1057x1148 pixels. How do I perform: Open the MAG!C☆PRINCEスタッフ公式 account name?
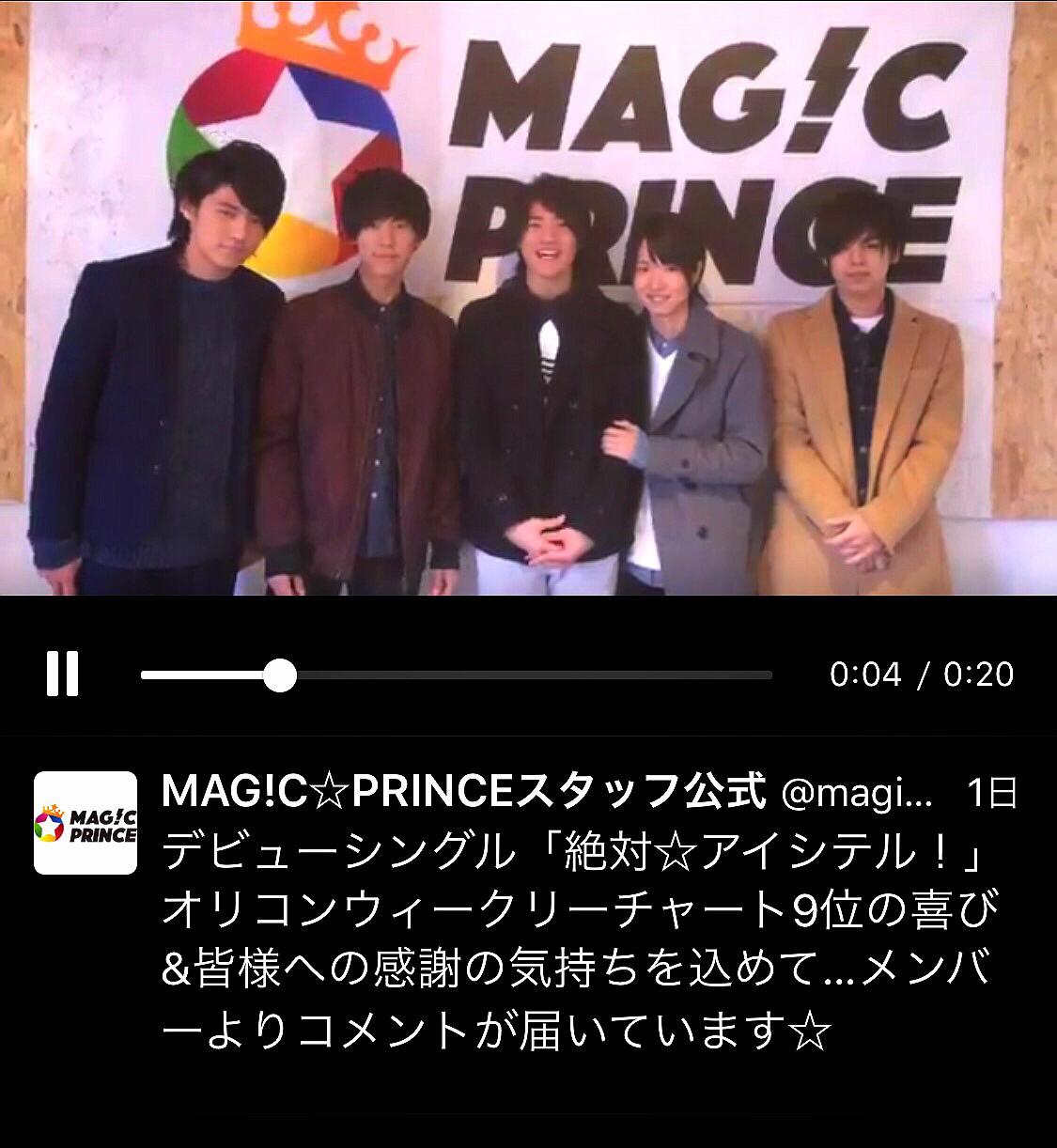pyautogui.click(x=463, y=793)
